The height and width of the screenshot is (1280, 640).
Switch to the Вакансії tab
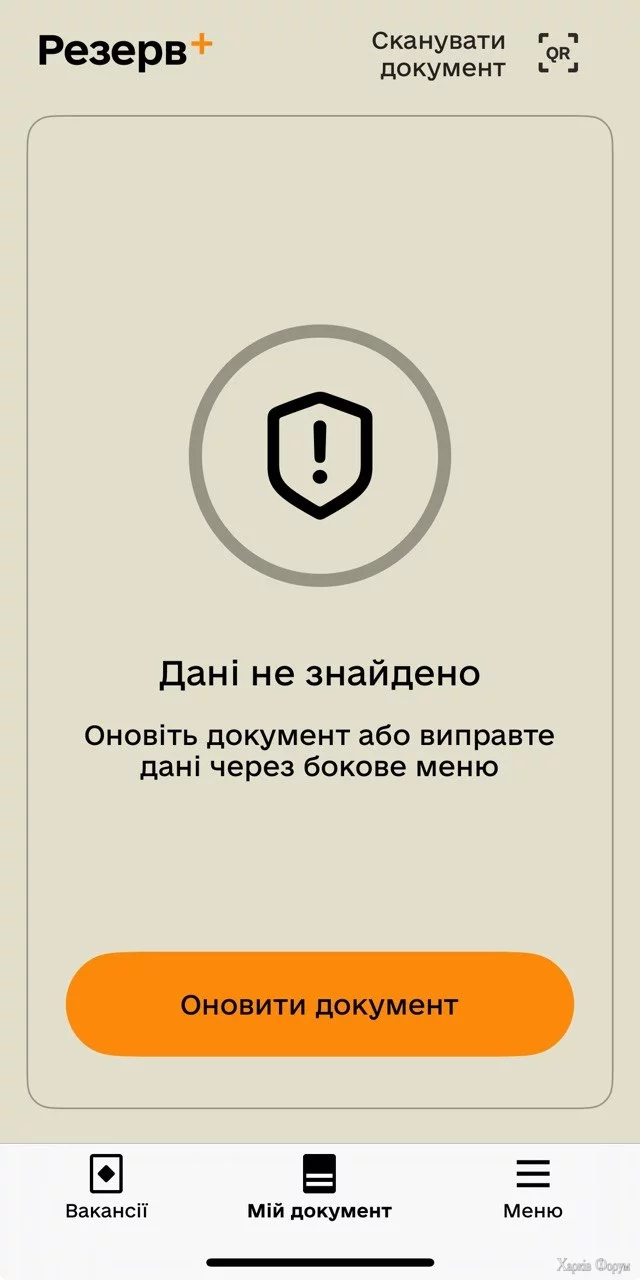pos(107,1188)
